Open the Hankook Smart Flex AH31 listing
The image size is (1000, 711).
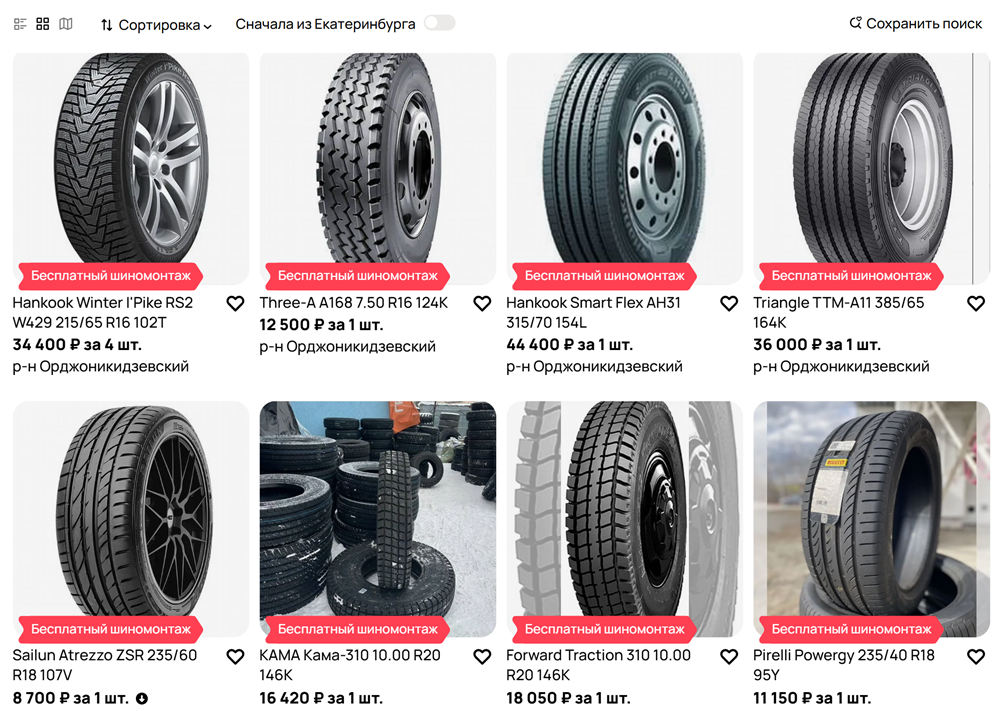593,312
